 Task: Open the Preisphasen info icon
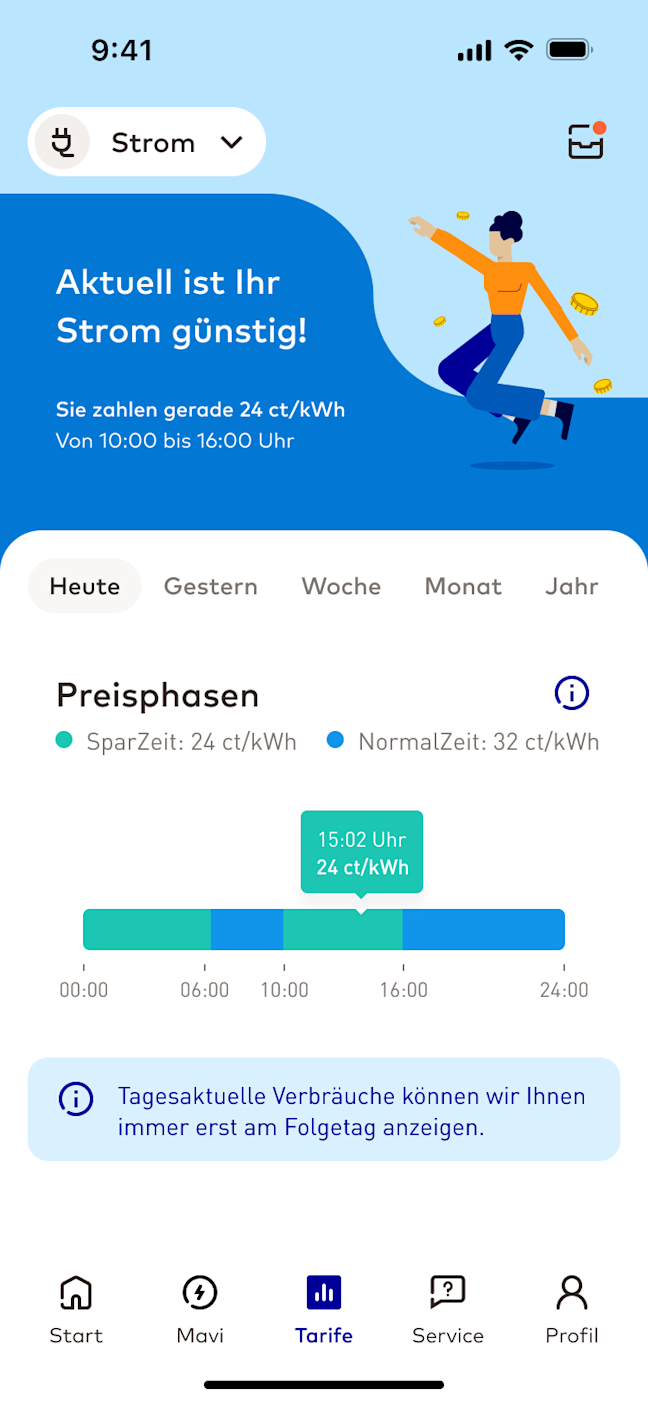pyautogui.click(x=572, y=692)
